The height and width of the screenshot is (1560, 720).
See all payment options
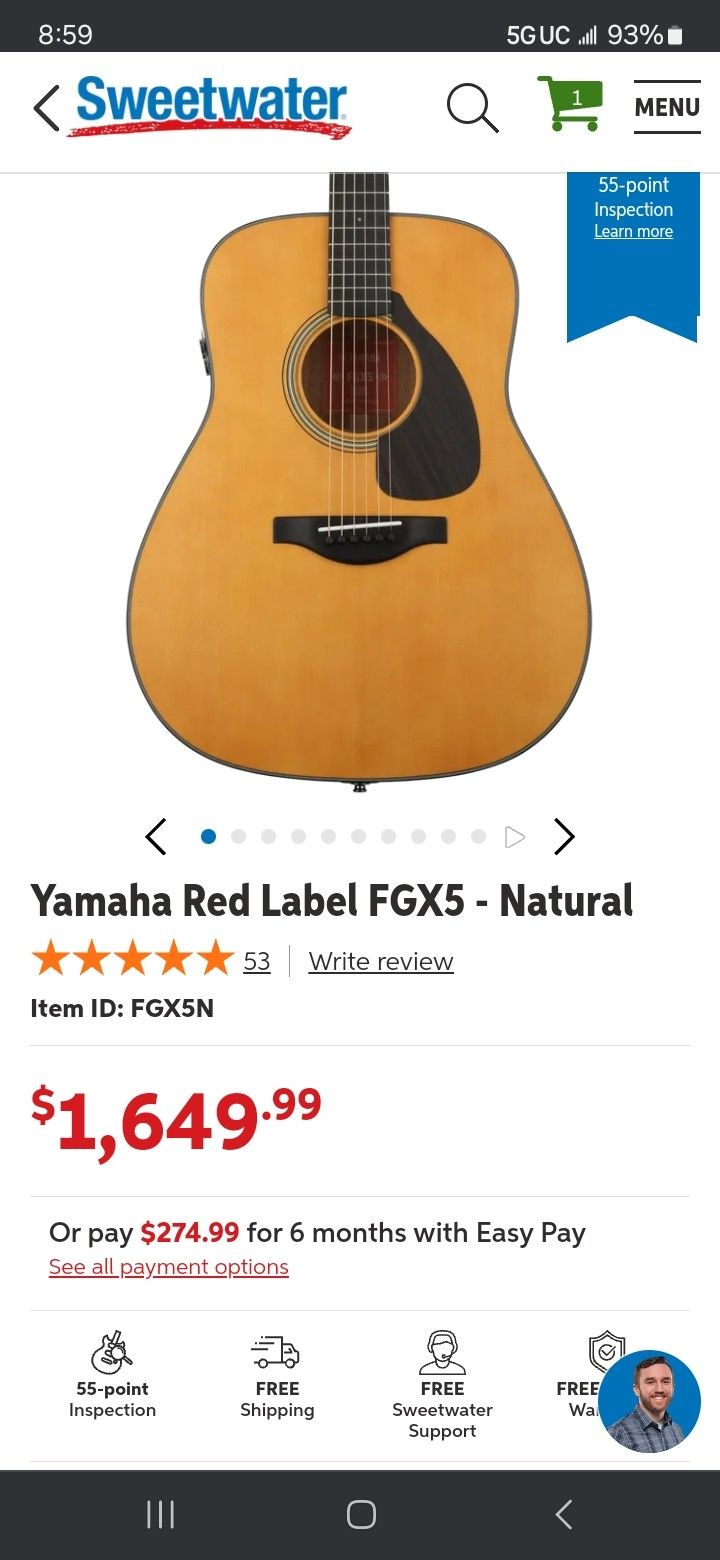click(x=168, y=1267)
